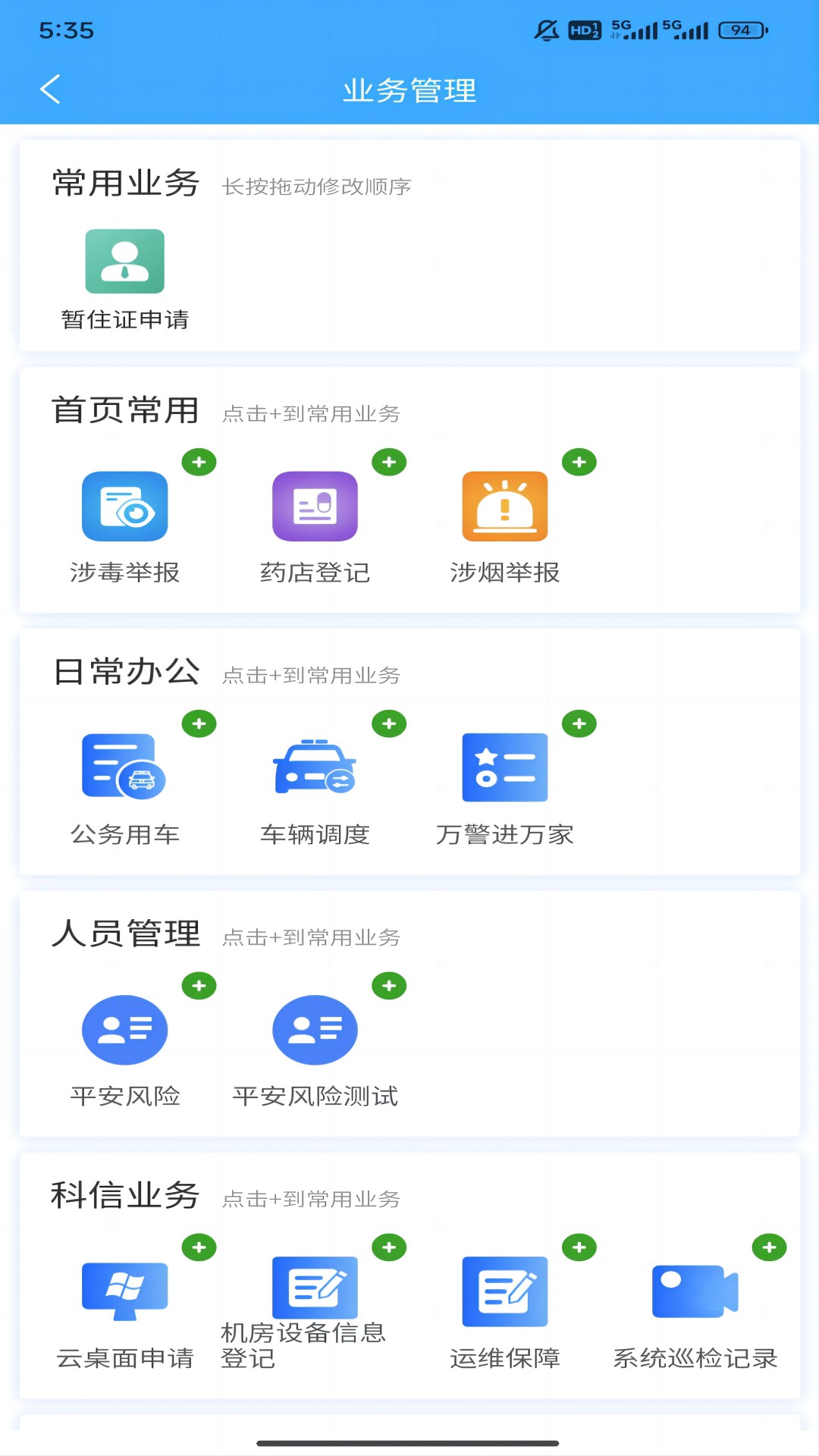This screenshot has height=1456, width=819.
Task: Add 系统巡检记录 to 常用业务
Action: coord(769,1247)
